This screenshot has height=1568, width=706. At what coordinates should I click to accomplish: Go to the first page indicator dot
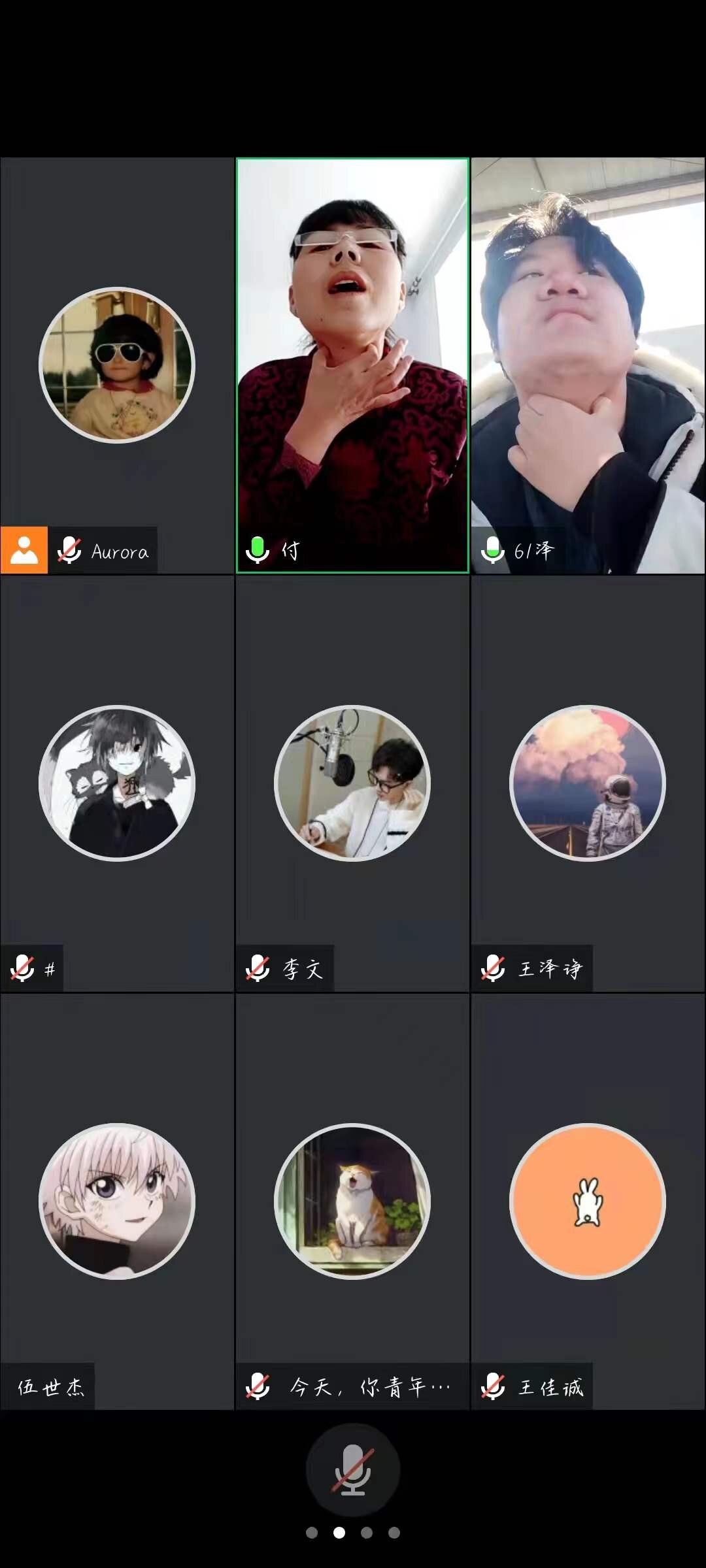(312, 1533)
